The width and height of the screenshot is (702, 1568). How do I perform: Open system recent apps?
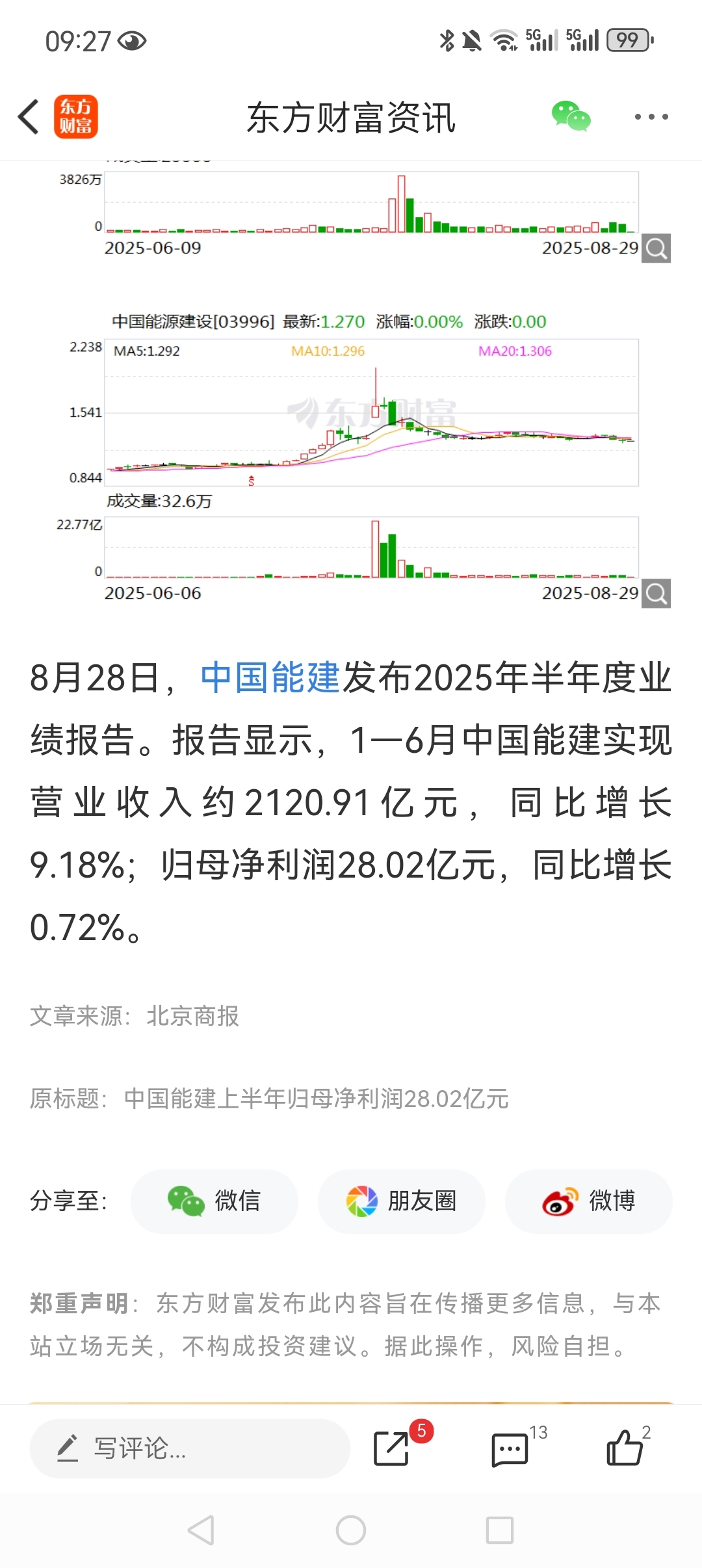pos(500,1530)
